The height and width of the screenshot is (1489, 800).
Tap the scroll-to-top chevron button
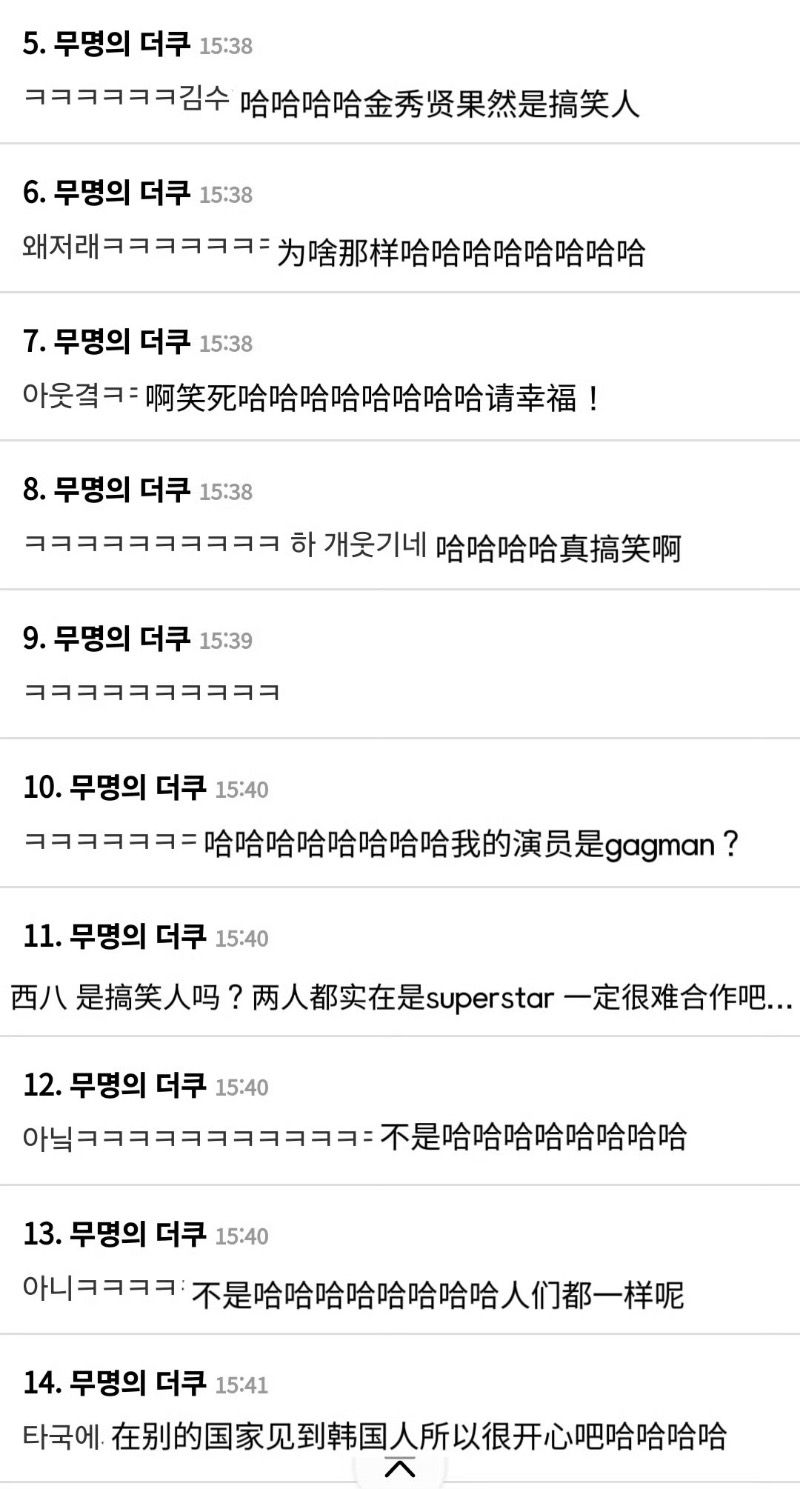click(400, 1468)
